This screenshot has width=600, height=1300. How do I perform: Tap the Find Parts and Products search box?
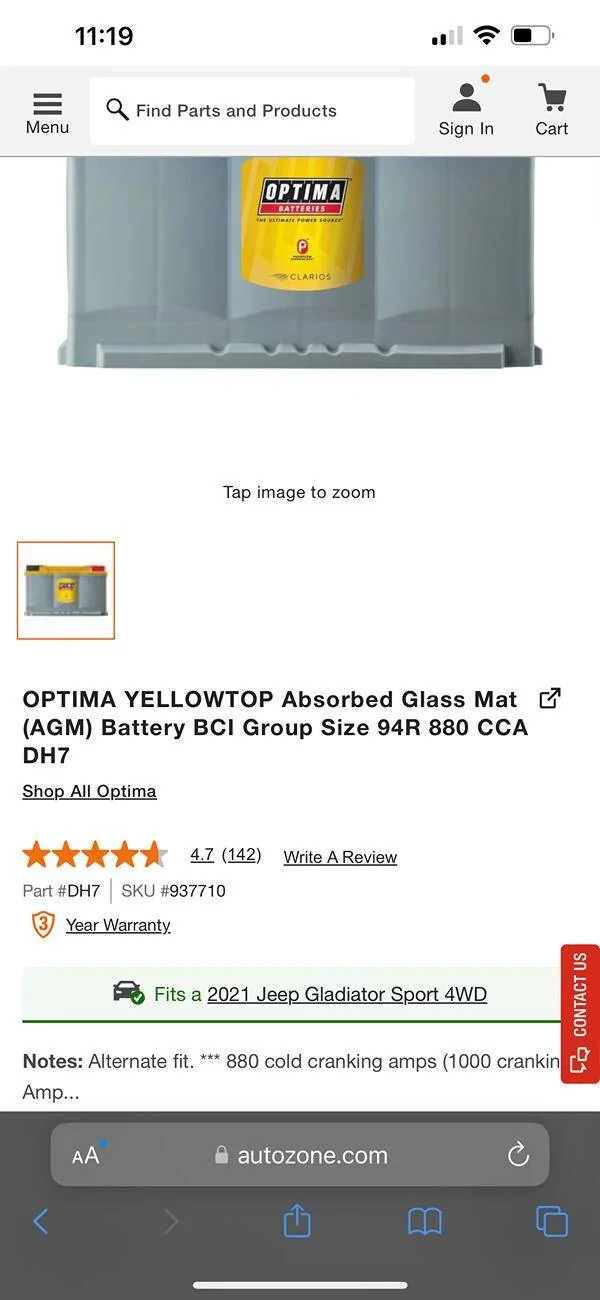[252, 111]
